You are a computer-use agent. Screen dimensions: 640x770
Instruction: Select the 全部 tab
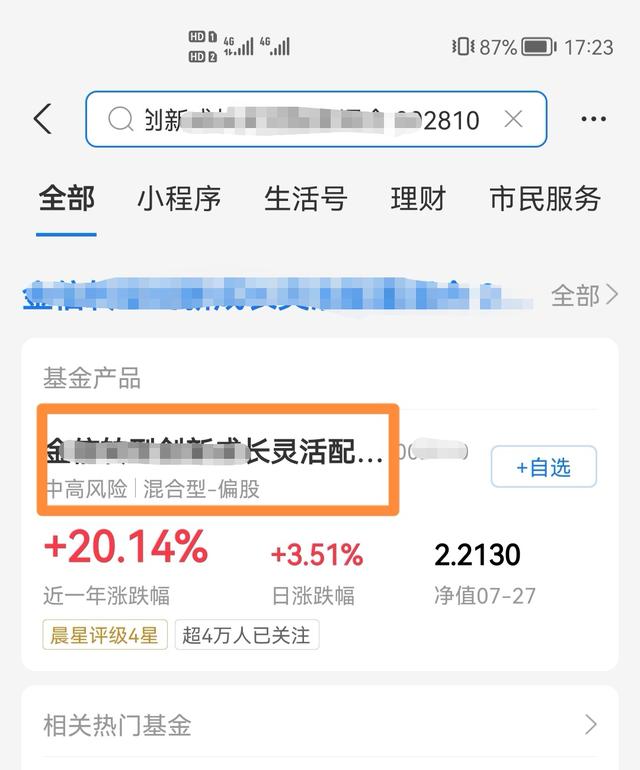(x=66, y=198)
